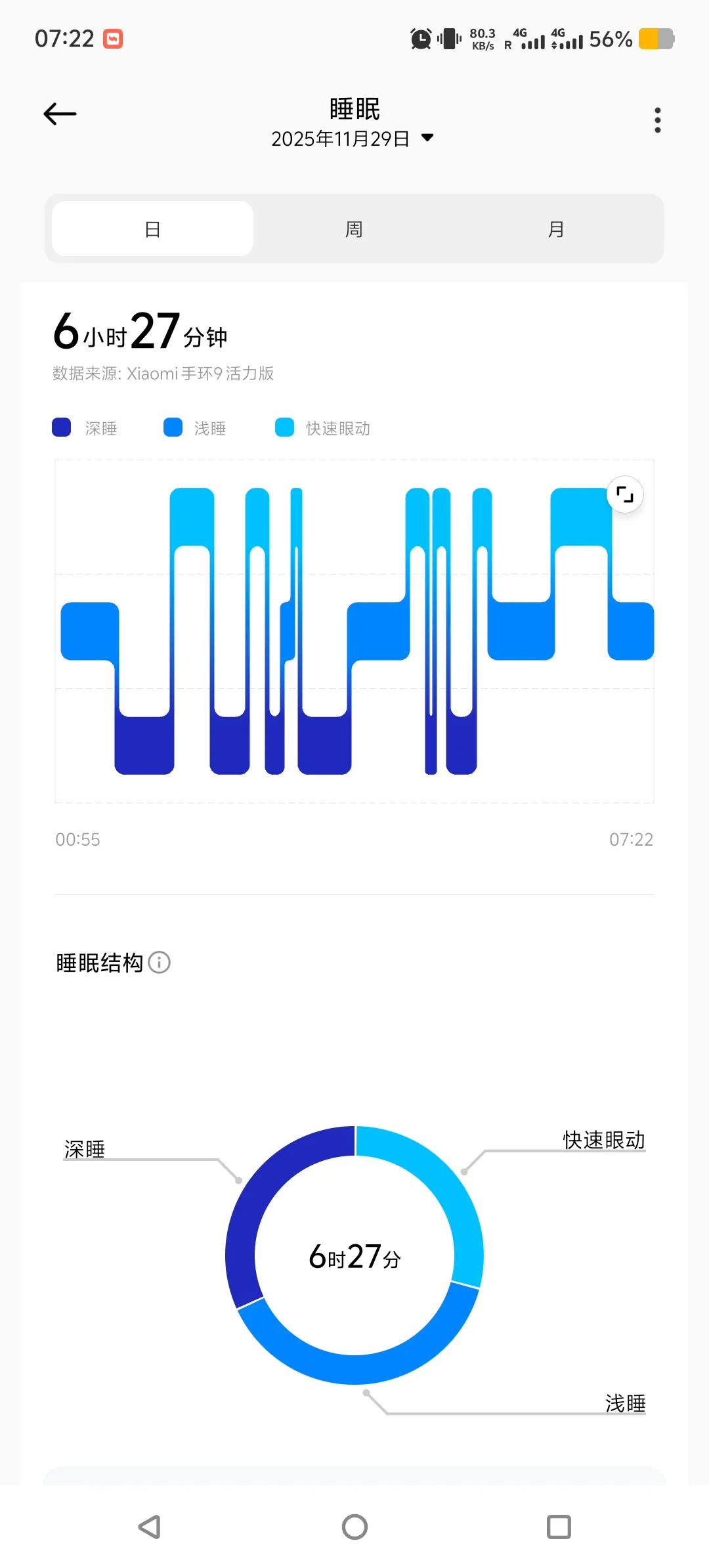Tap the system home button
Image resolution: width=709 pixels, height=1568 pixels.
coord(354,1527)
